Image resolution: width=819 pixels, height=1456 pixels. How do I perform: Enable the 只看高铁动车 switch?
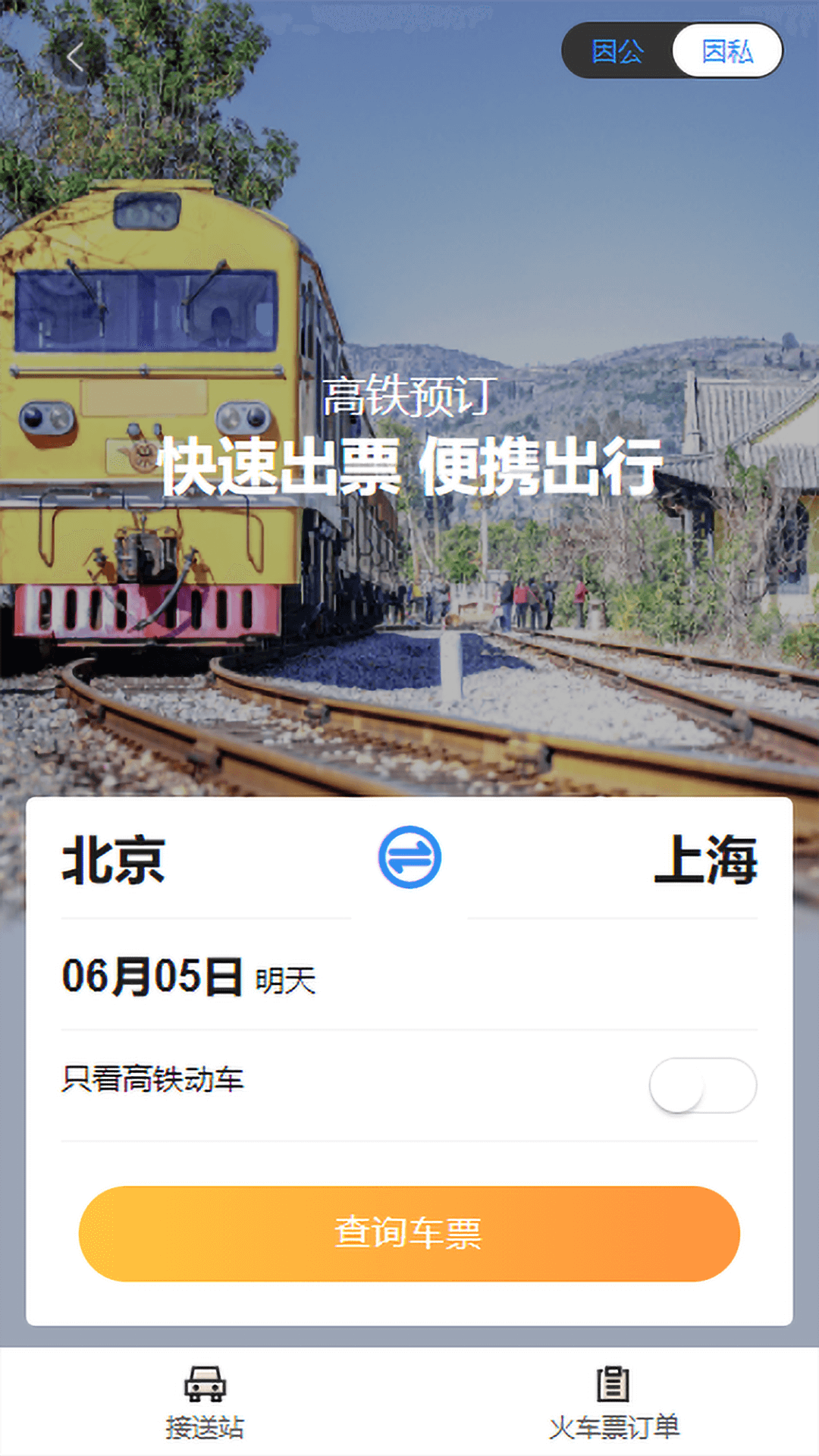(x=702, y=1086)
